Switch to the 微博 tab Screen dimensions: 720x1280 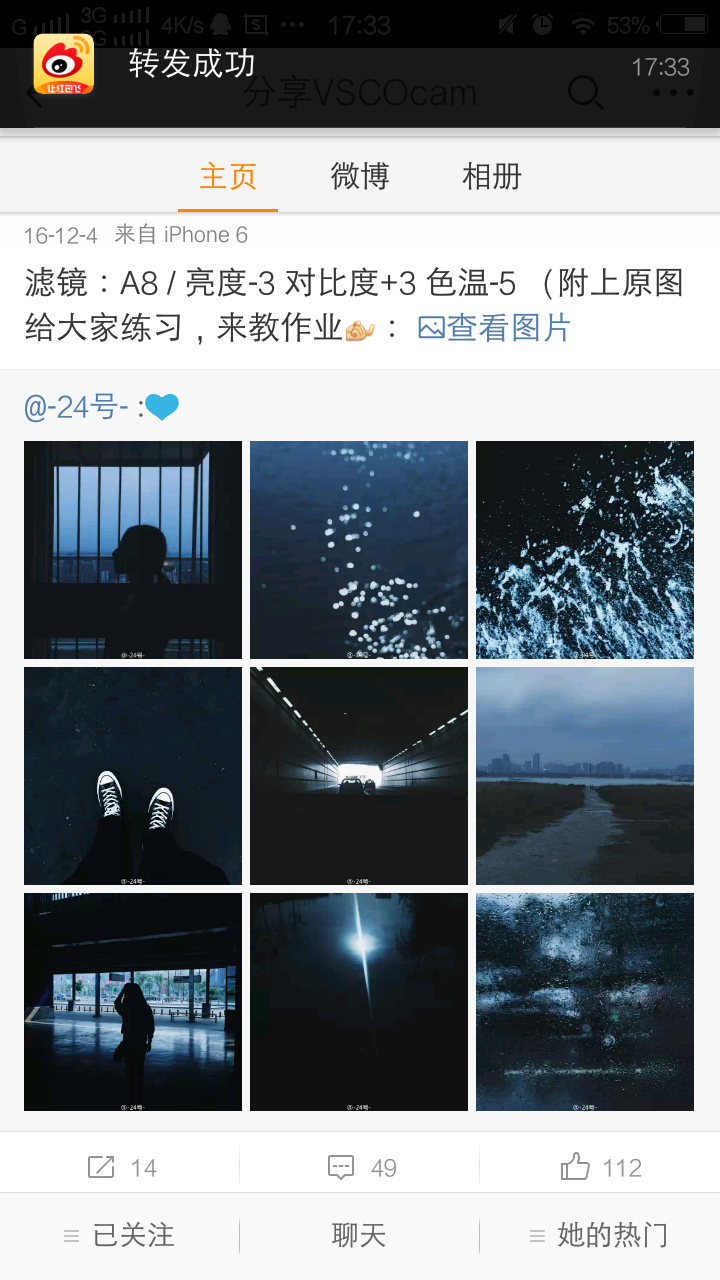(360, 177)
